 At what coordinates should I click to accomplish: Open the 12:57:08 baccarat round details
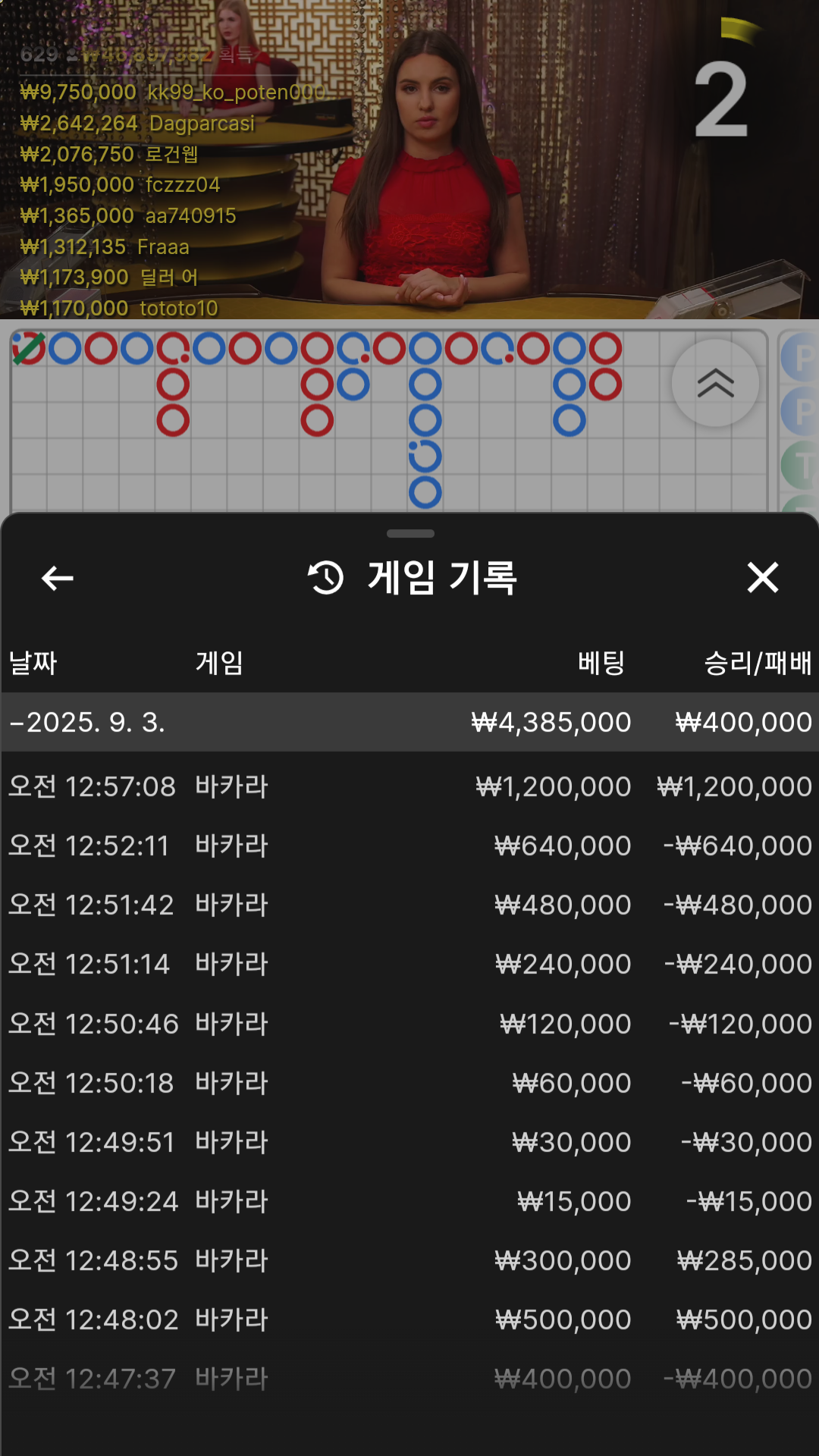(x=409, y=786)
